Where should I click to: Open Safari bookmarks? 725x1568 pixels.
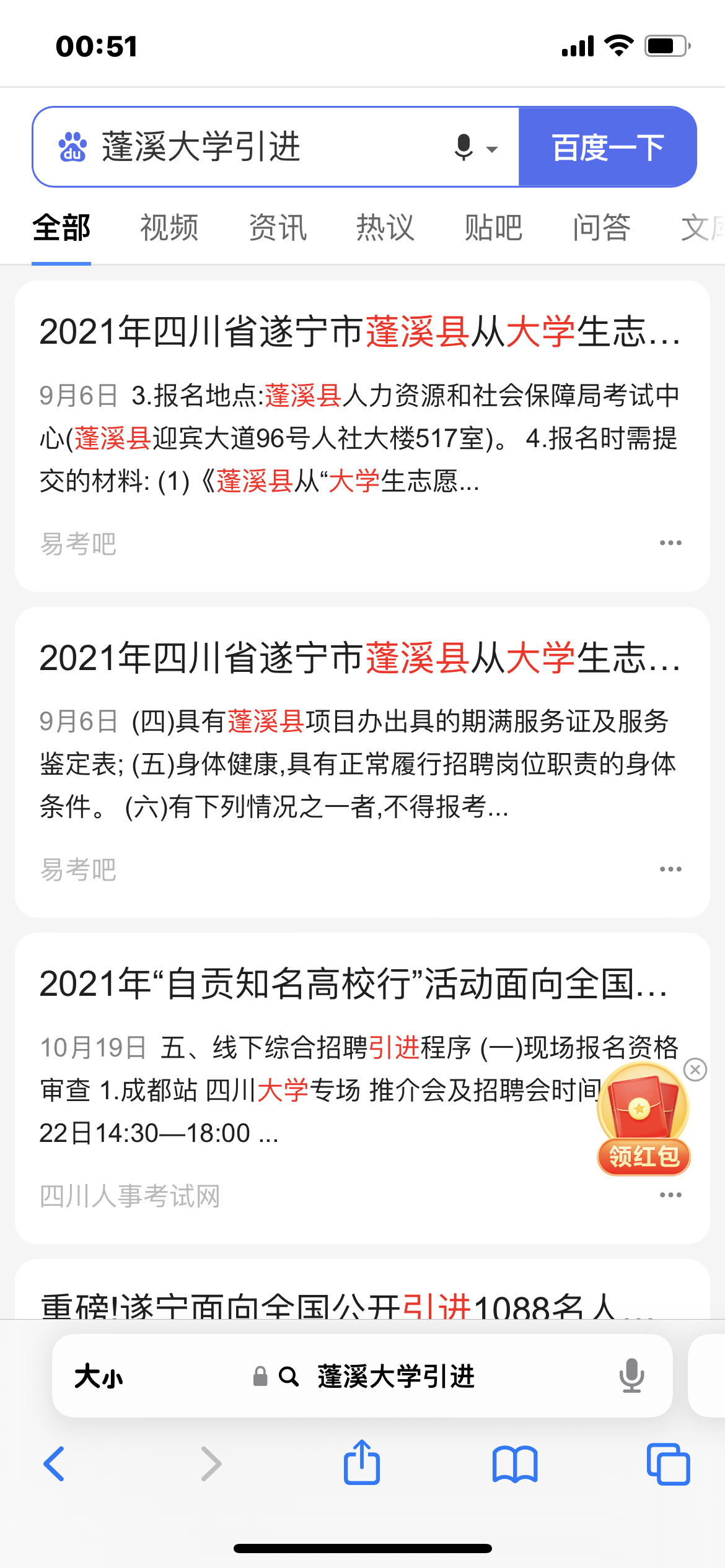pyautogui.click(x=515, y=1464)
